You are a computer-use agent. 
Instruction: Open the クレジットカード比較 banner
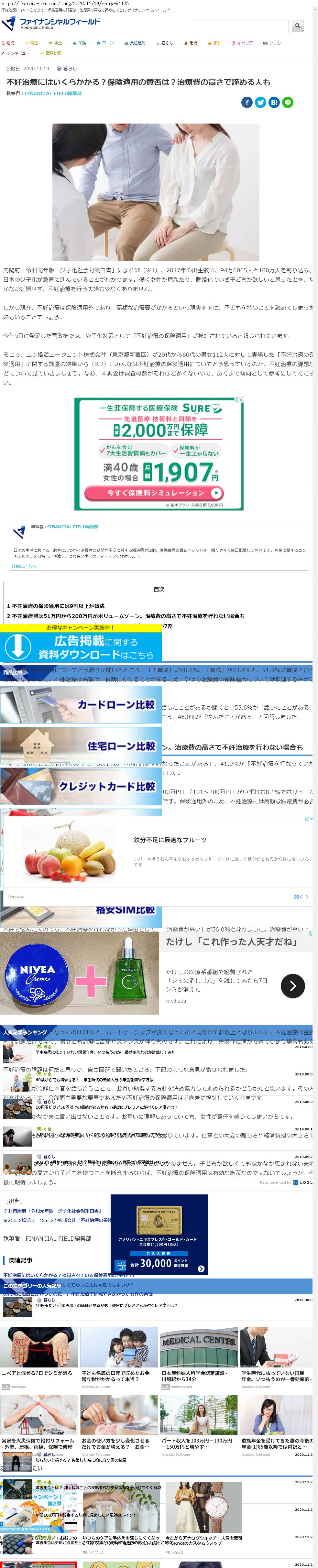click(x=81, y=787)
